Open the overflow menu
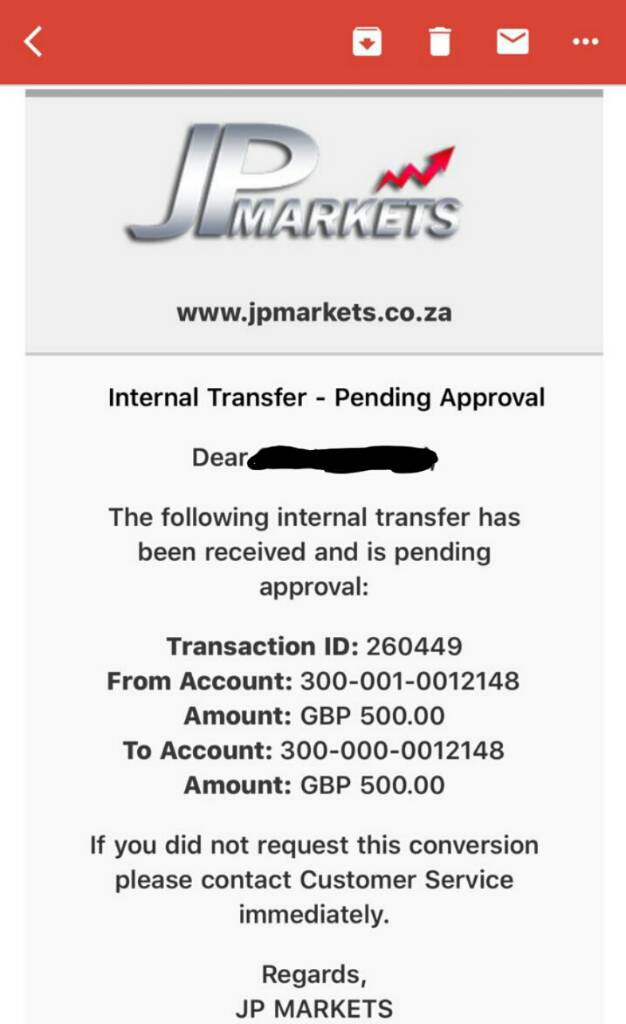626x1024 pixels. pyautogui.click(x=585, y=42)
